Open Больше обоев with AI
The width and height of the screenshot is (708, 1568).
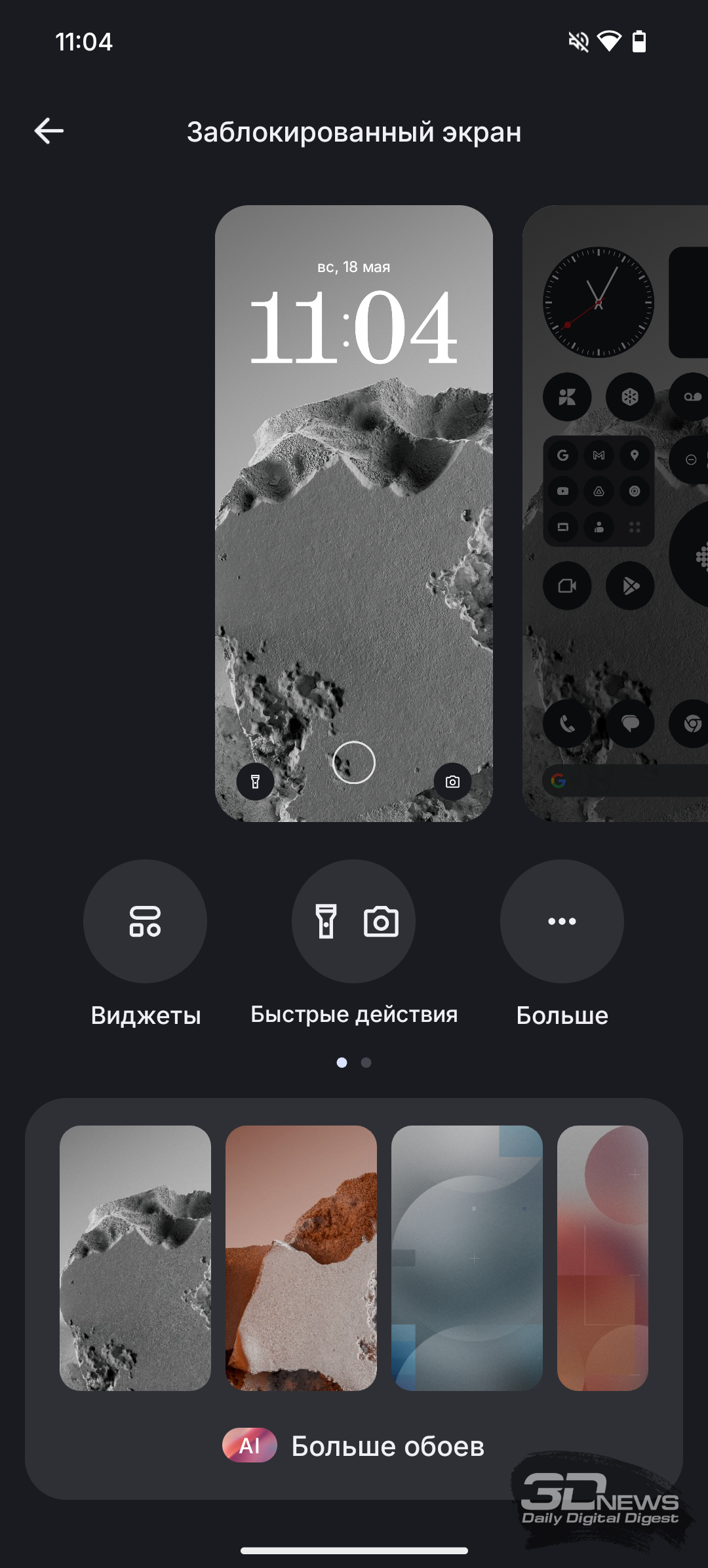(354, 1445)
